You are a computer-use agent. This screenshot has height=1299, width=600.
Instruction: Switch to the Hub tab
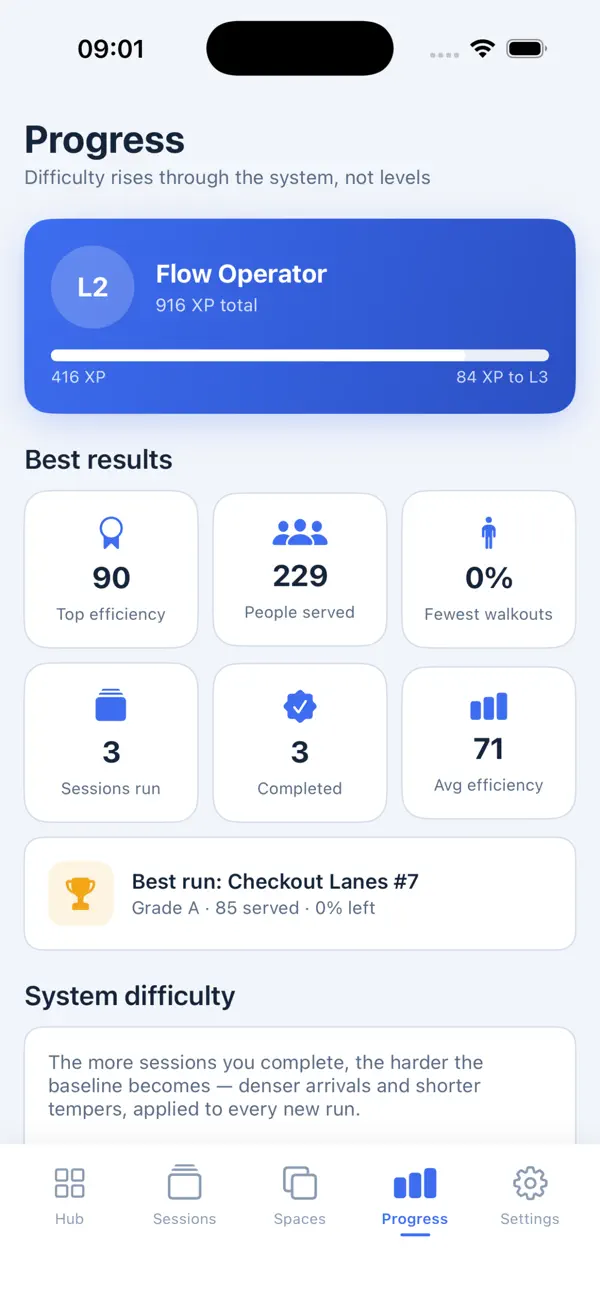coord(70,1196)
